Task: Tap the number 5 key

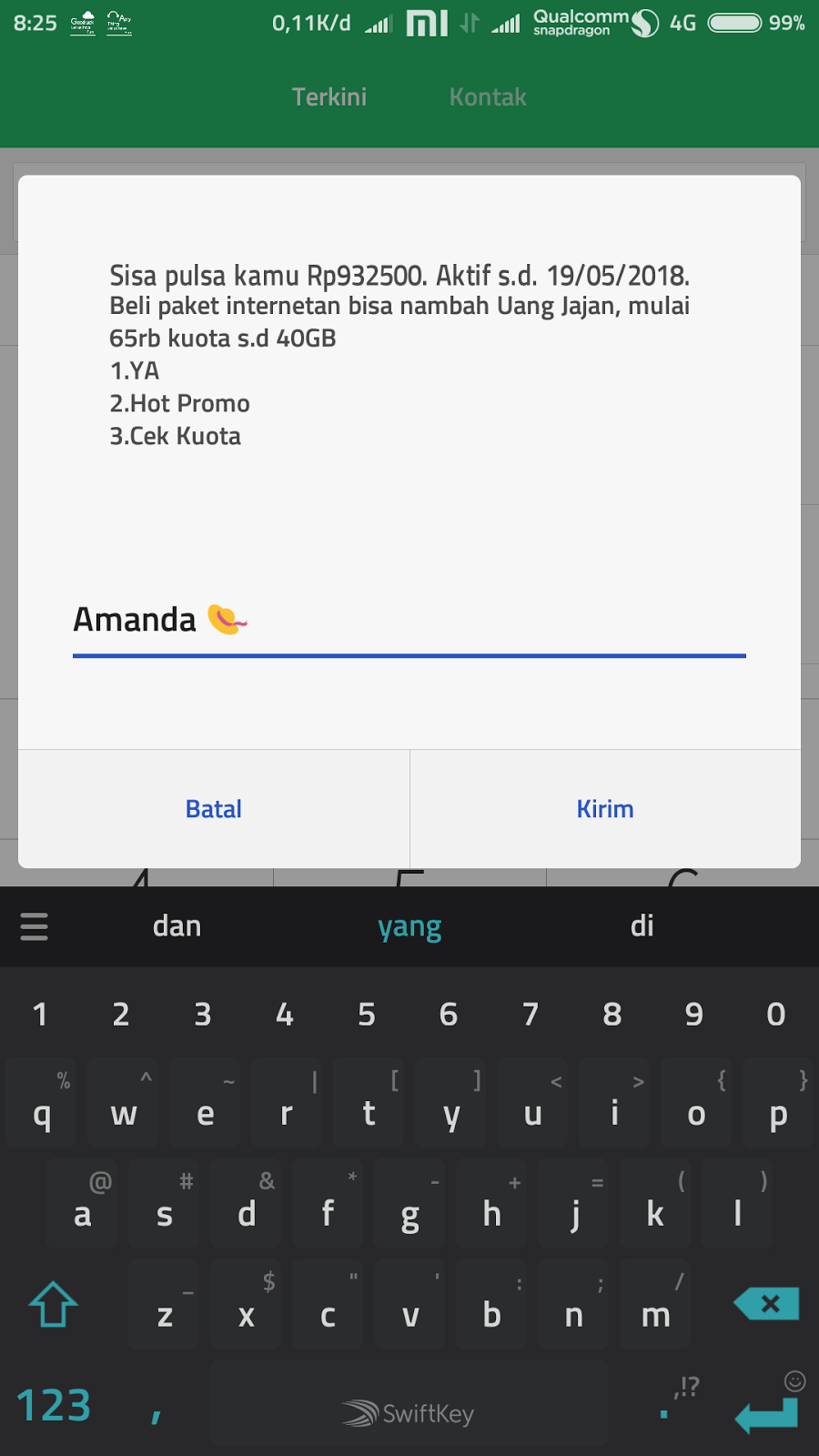Action: click(x=367, y=1013)
